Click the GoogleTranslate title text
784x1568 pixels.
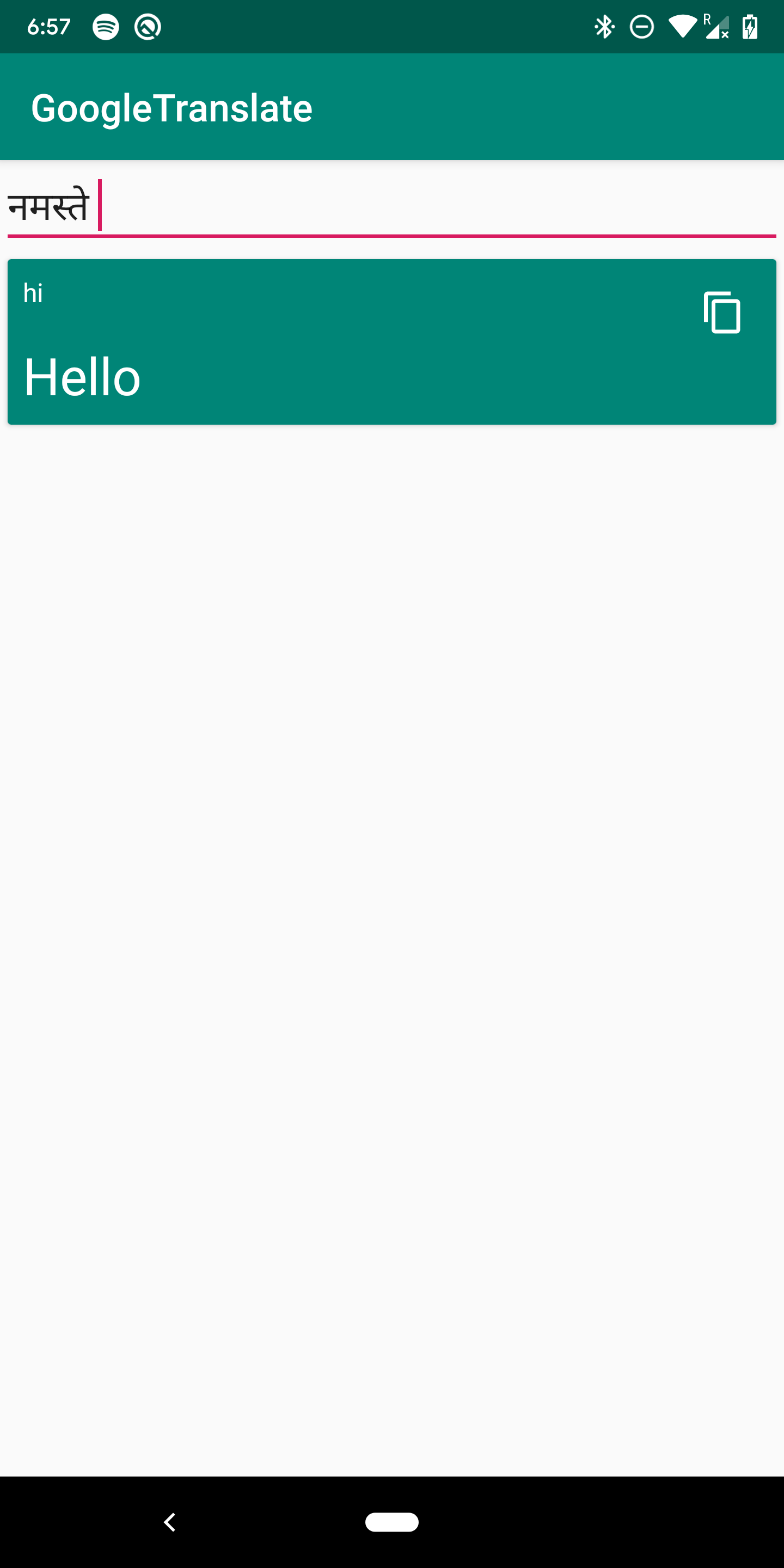click(x=172, y=107)
